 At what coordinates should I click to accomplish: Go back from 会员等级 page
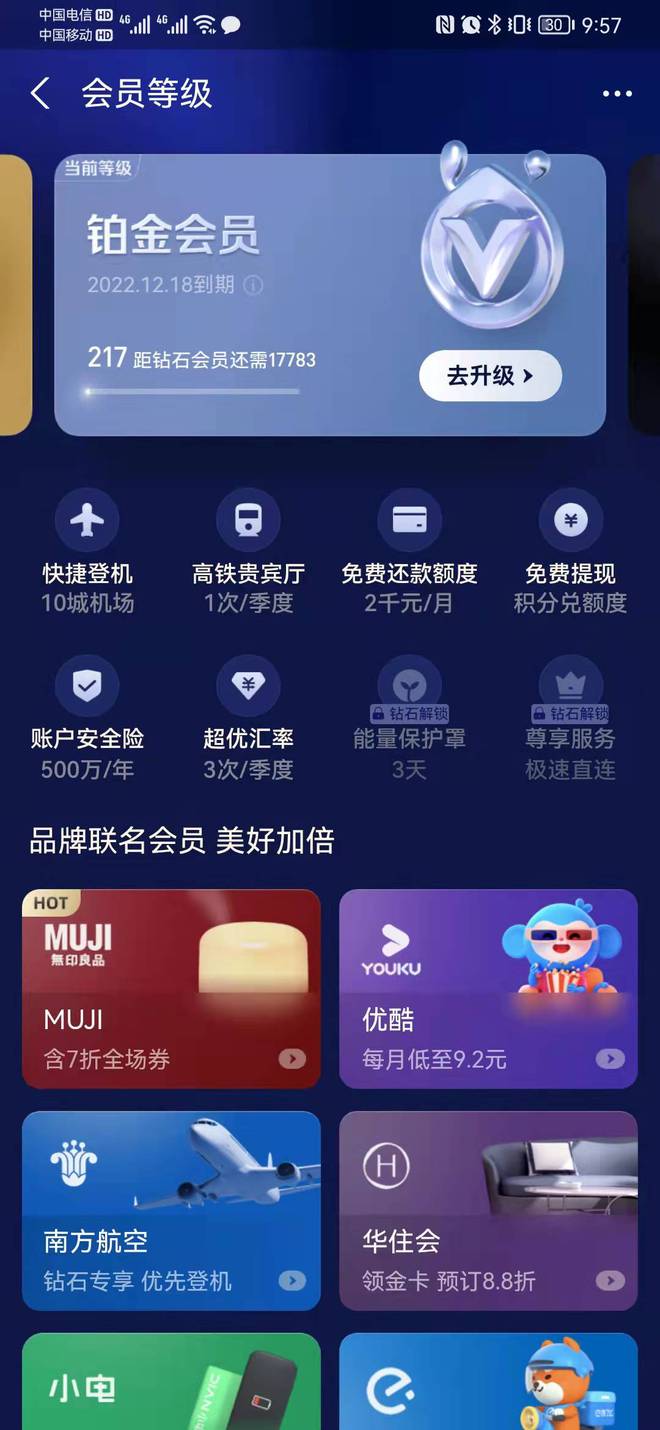click(40, 94)
